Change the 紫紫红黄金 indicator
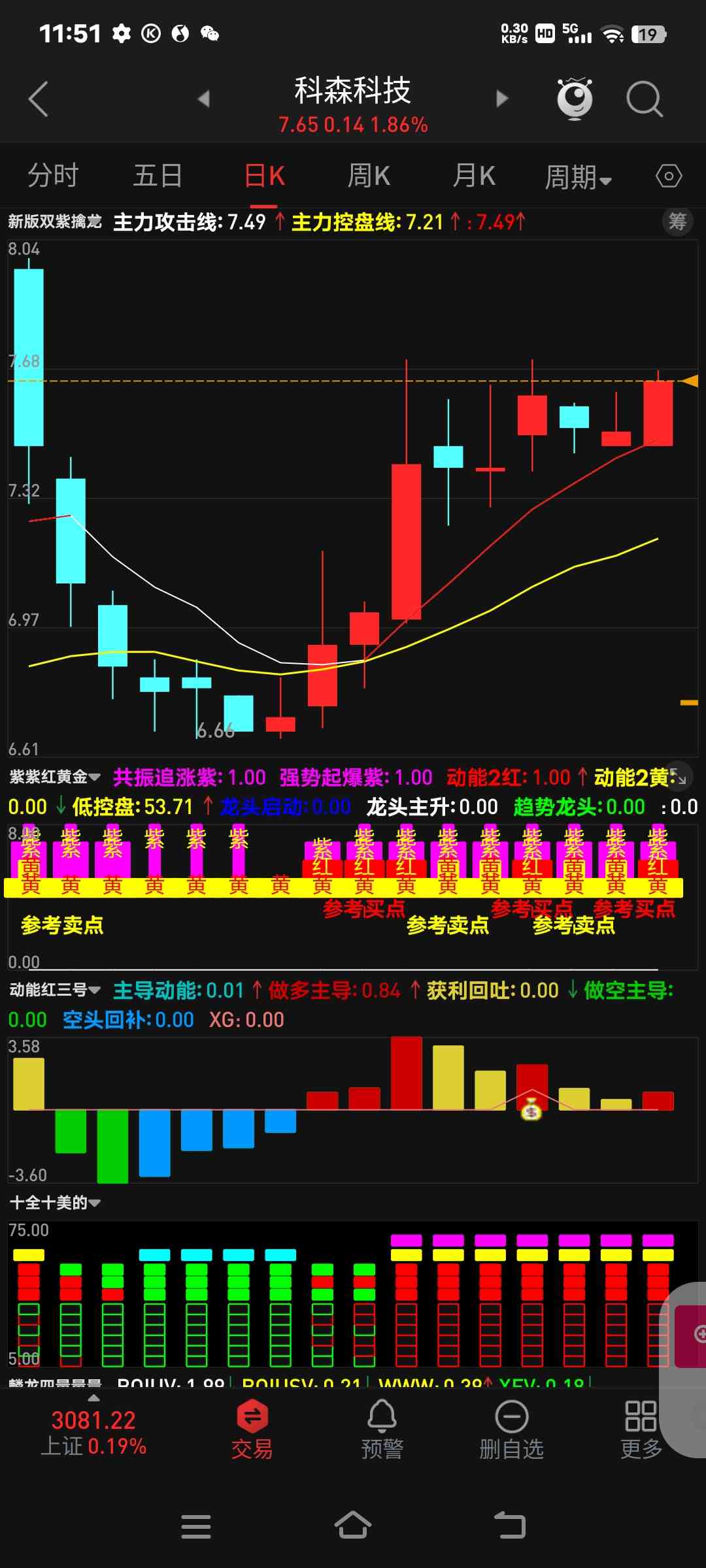Viewport: 706px width, 1568px height. tap(55, 777)
